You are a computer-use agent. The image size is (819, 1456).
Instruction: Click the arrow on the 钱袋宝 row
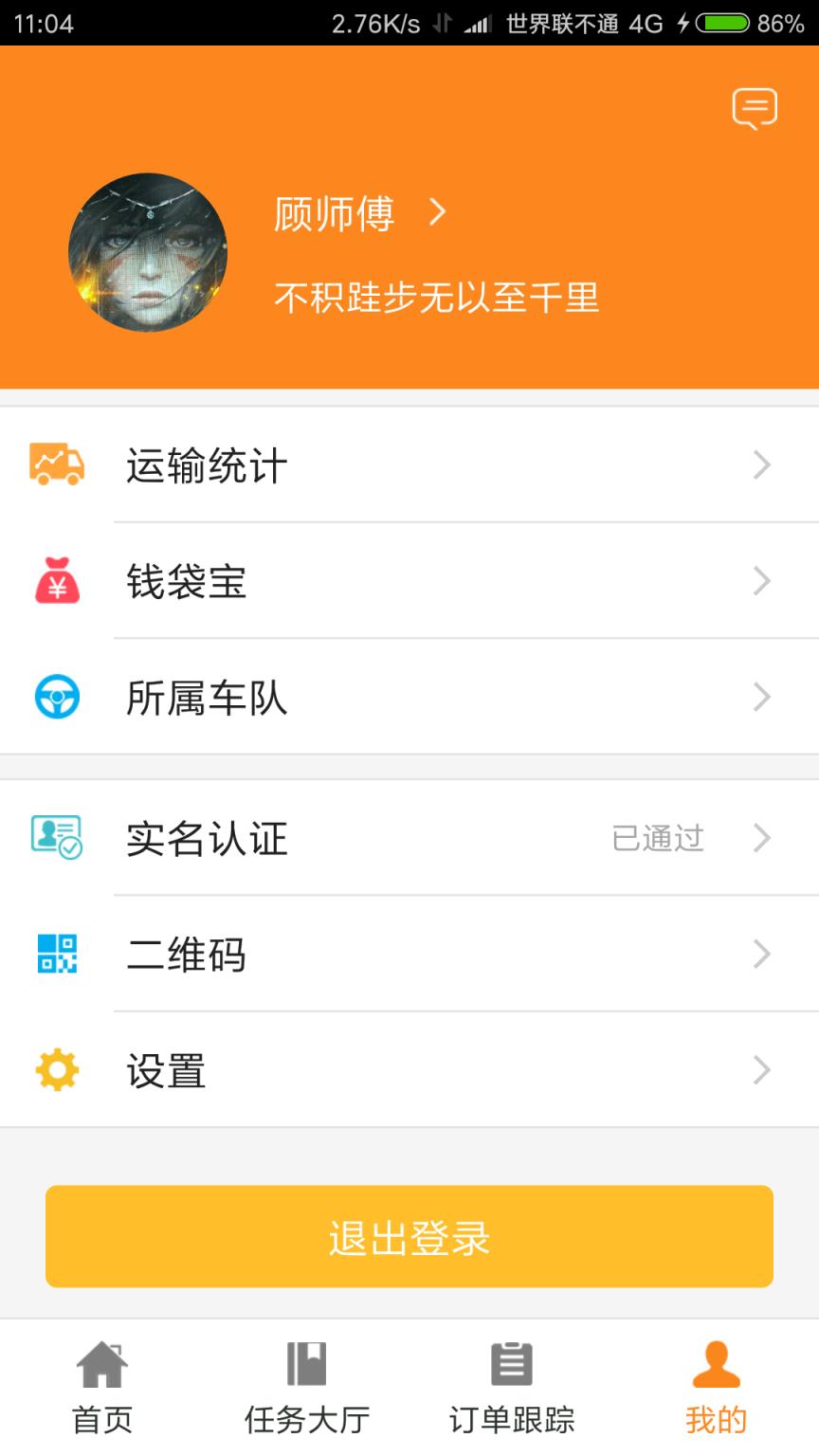click(762, 581)
